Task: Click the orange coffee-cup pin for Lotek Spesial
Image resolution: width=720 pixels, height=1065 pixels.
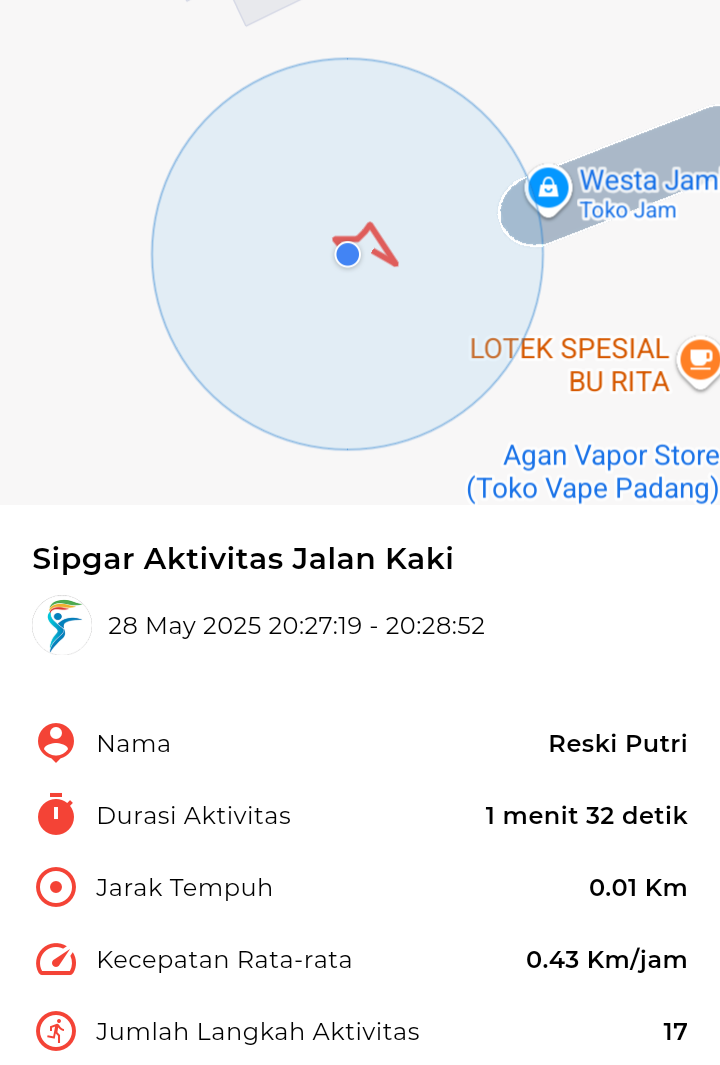Action: point(701,360)
